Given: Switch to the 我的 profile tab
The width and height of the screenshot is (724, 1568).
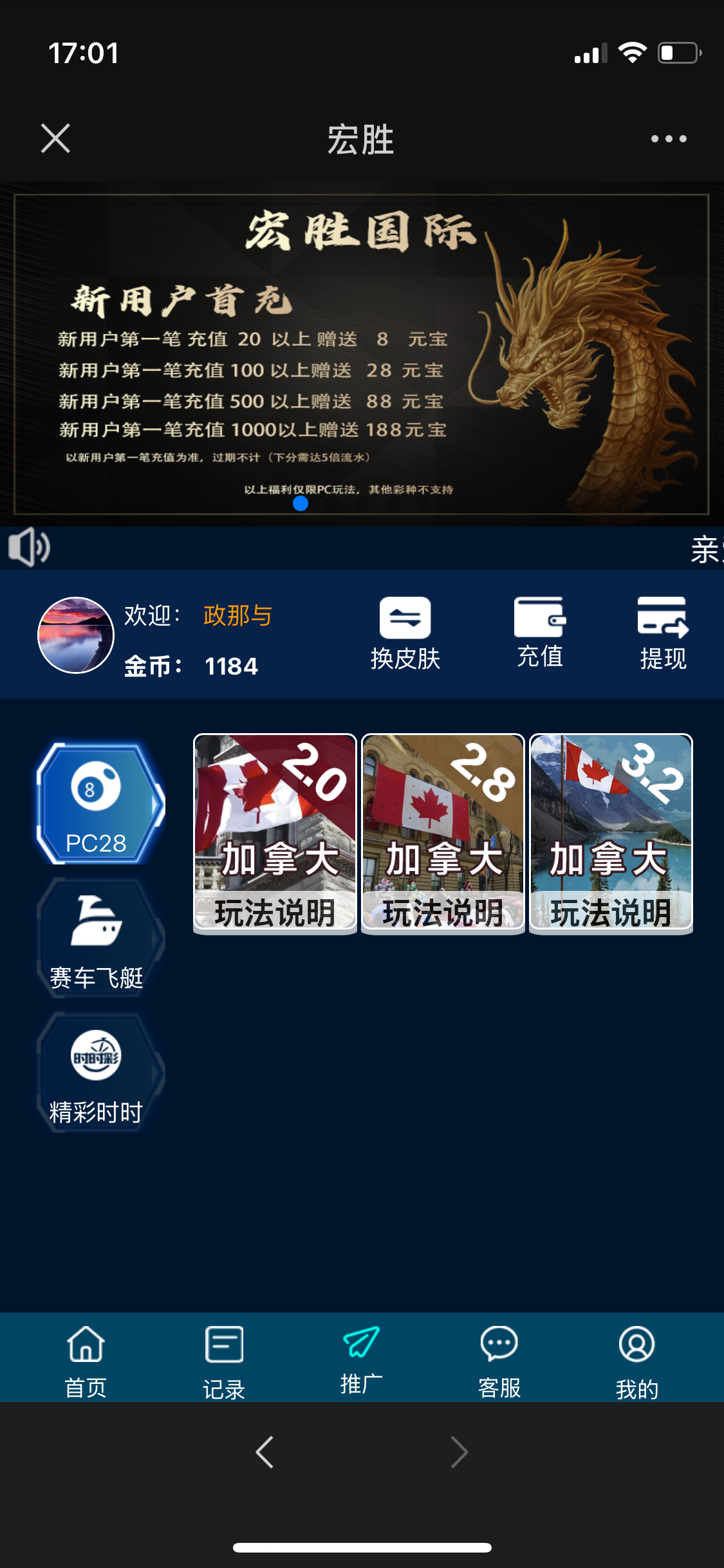Looking at the screenshot, I should (636, 1359).
